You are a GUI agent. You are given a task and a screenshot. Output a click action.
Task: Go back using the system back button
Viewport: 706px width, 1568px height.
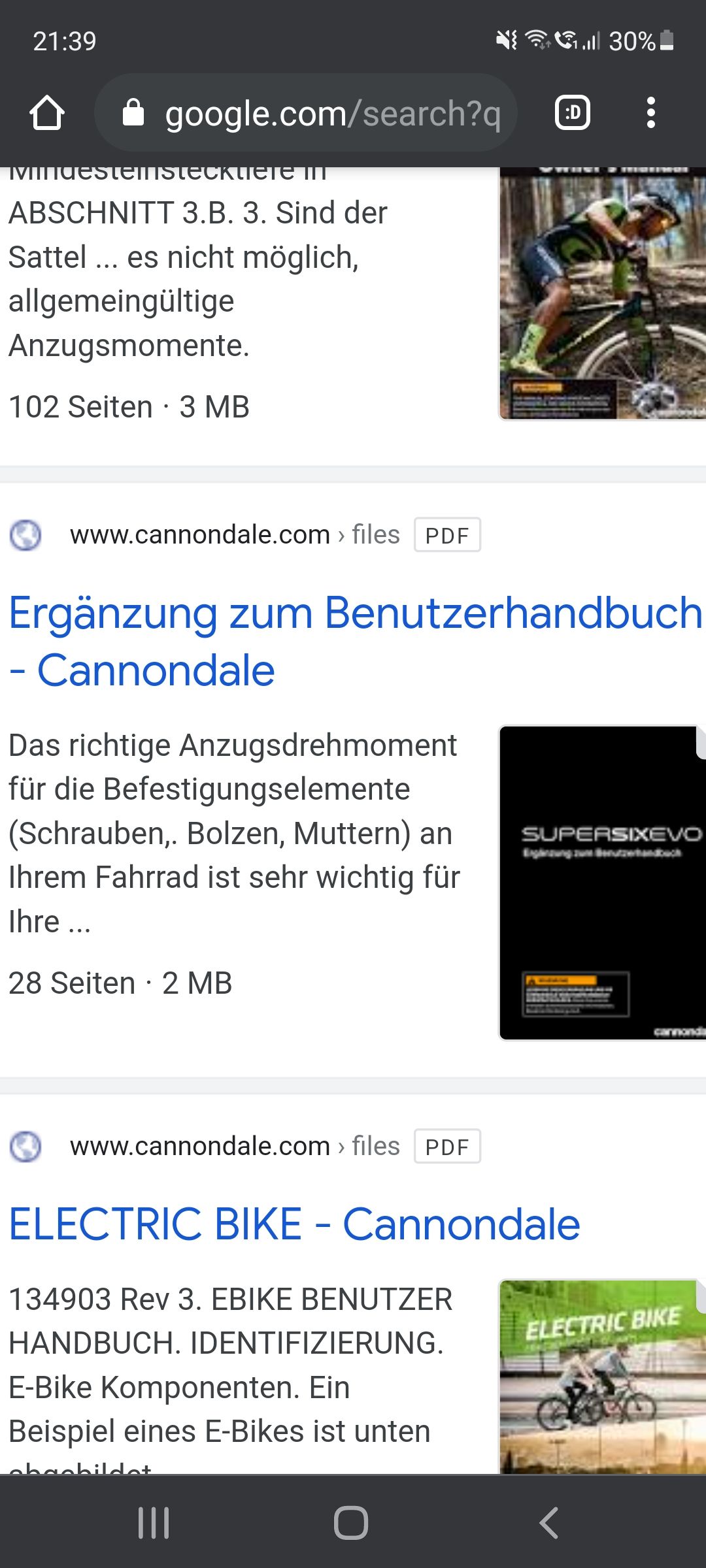(549, 1523)
